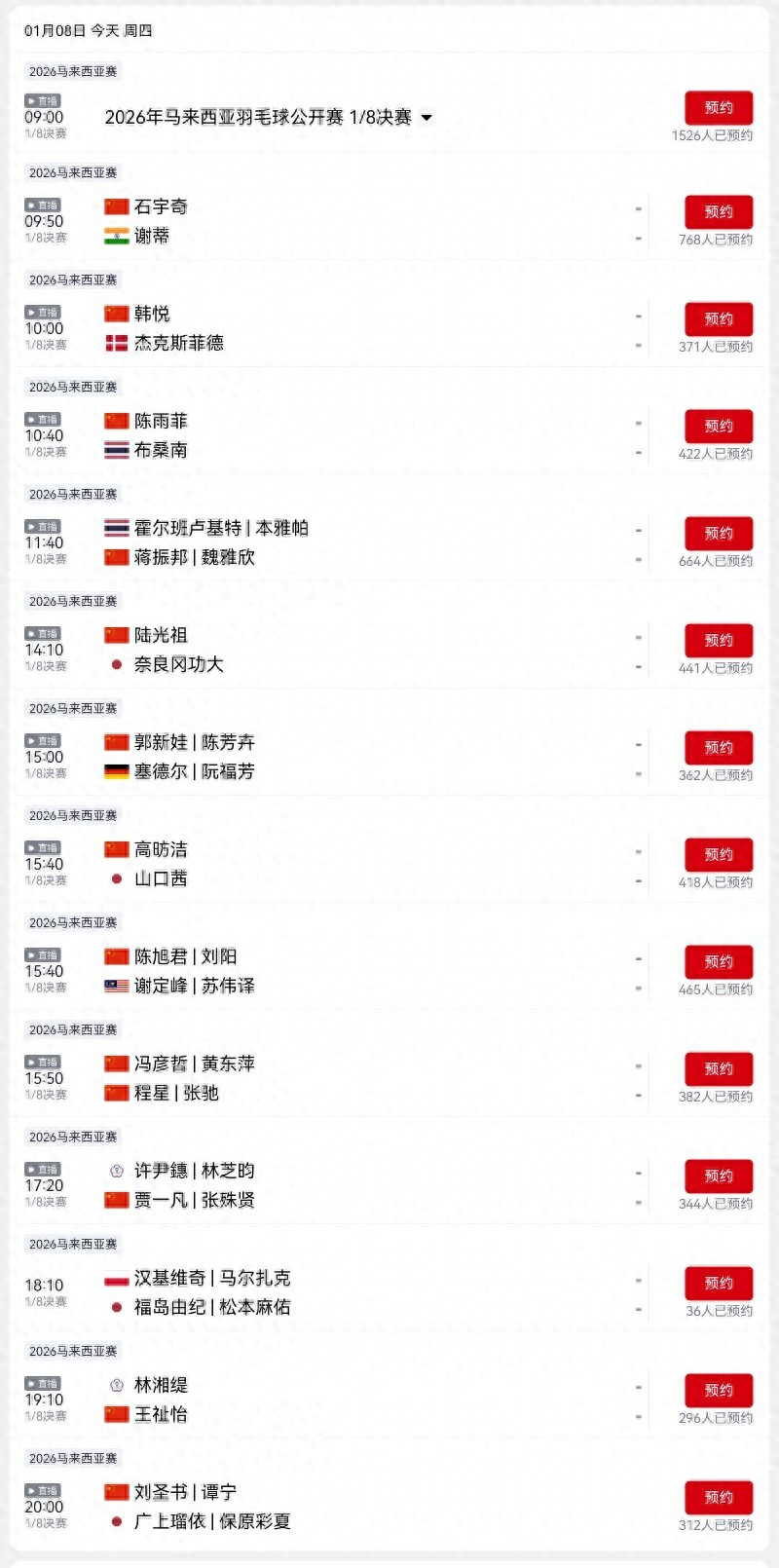Viewport: 779px width, 1568px height.
Task: Reserve the 09:00 羽毛球公开赛 1/8决赛 broadcast
Action: (719, 108)
